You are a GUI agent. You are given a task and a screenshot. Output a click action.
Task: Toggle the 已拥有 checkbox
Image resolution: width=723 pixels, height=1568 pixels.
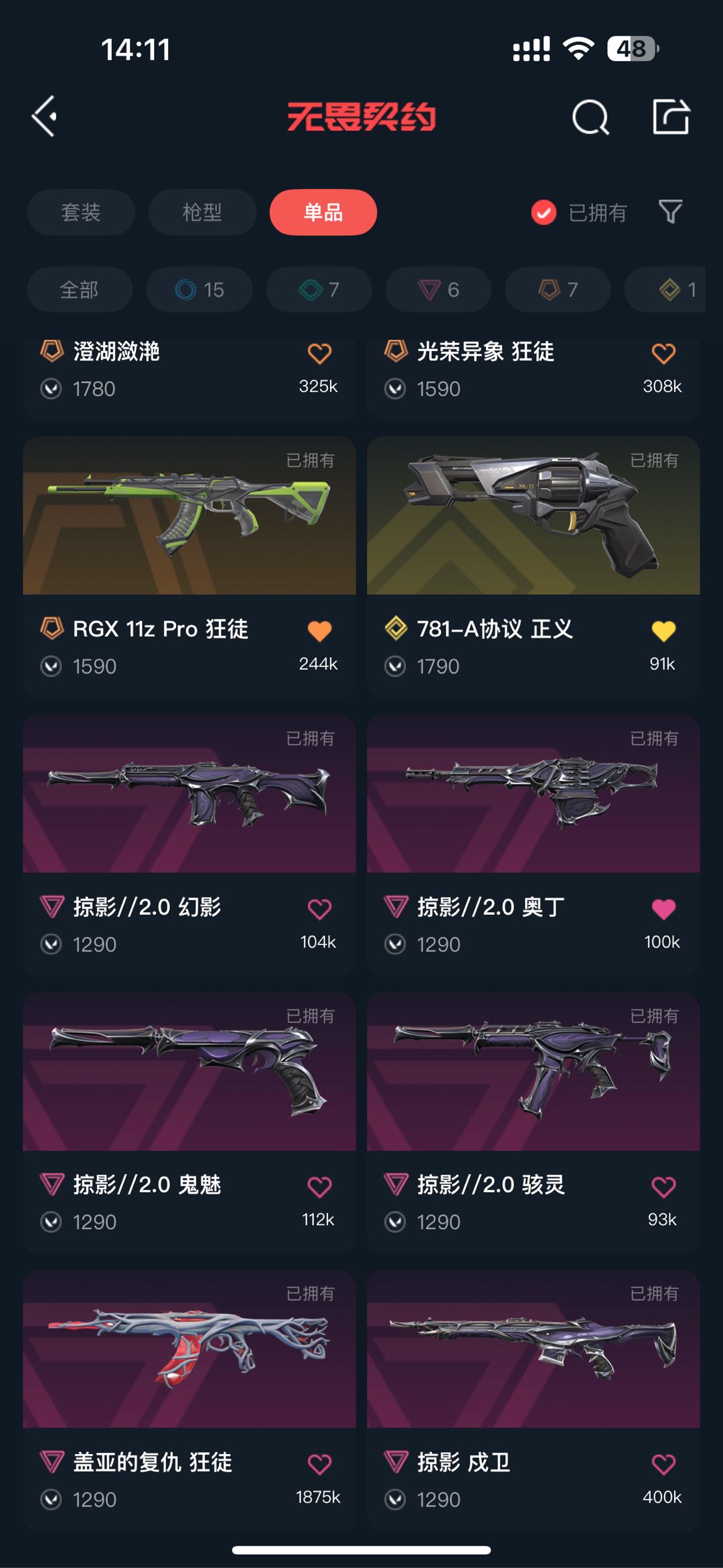point(544,212)
